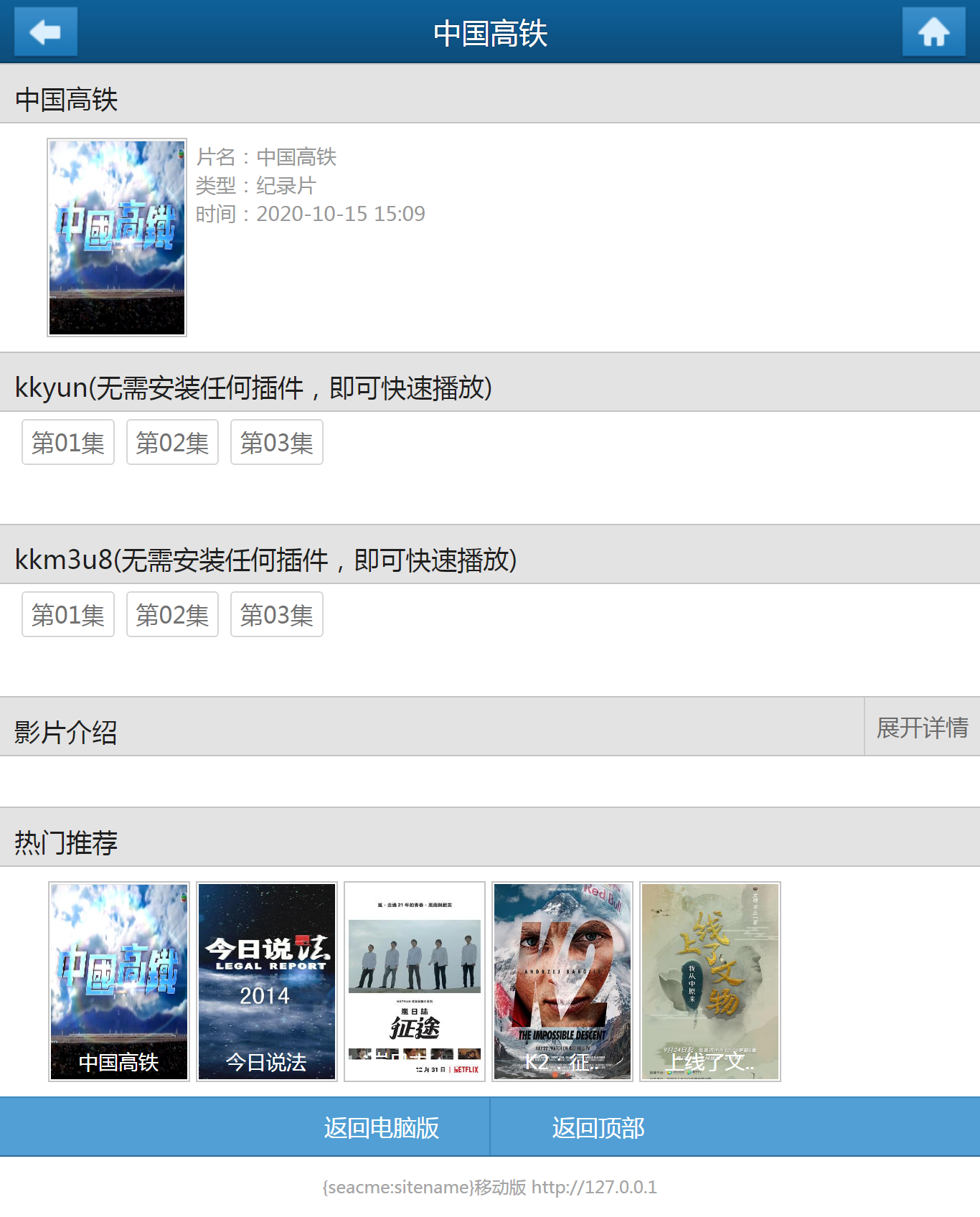The height and width of the screenshot is (1217, 980).
Task: Play 第02集 under kkyun
Action: pyautogui.click(x=172, y=443)
